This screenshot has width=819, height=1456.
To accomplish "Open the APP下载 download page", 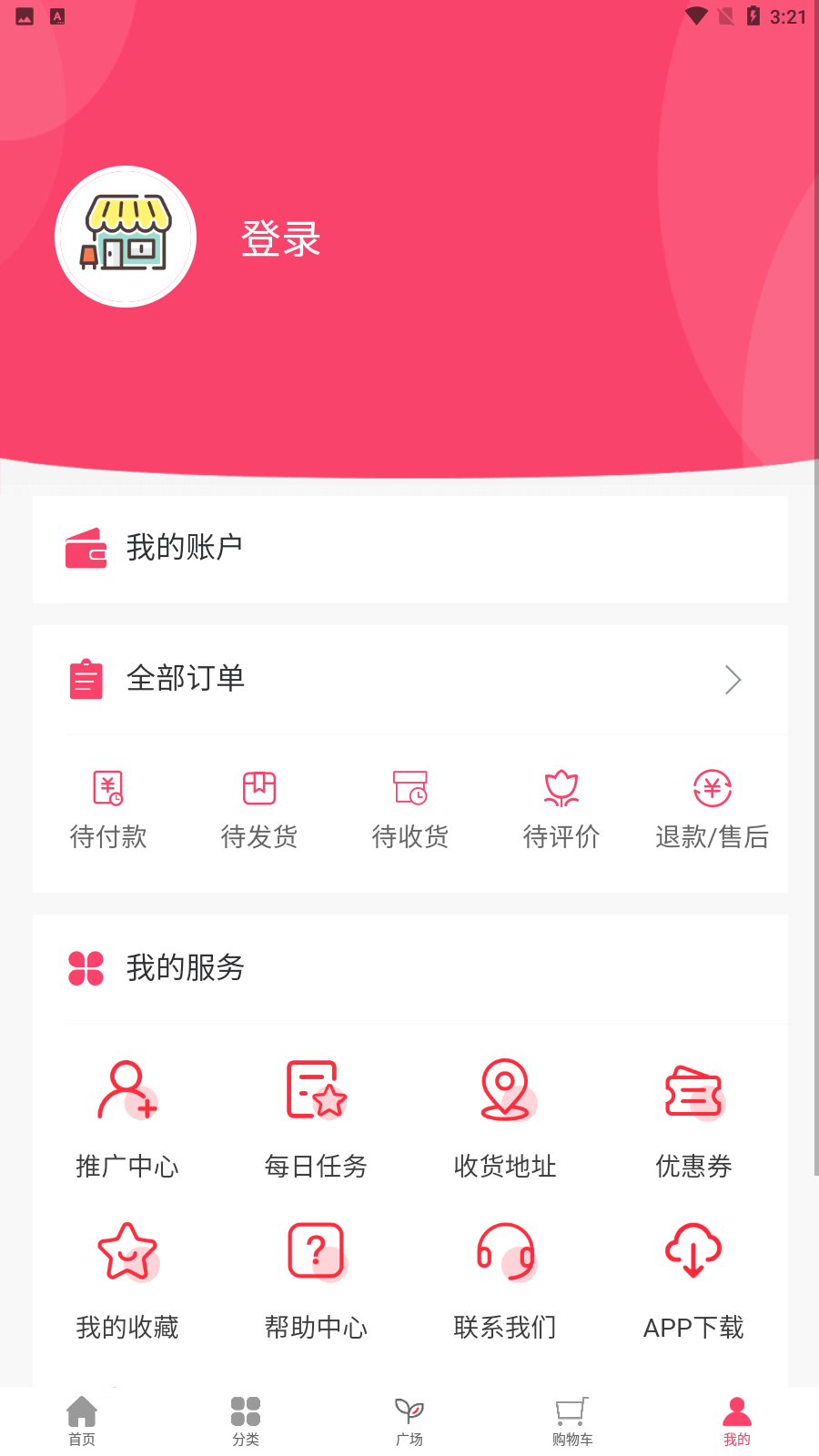I will click(x=693, y=1276).
